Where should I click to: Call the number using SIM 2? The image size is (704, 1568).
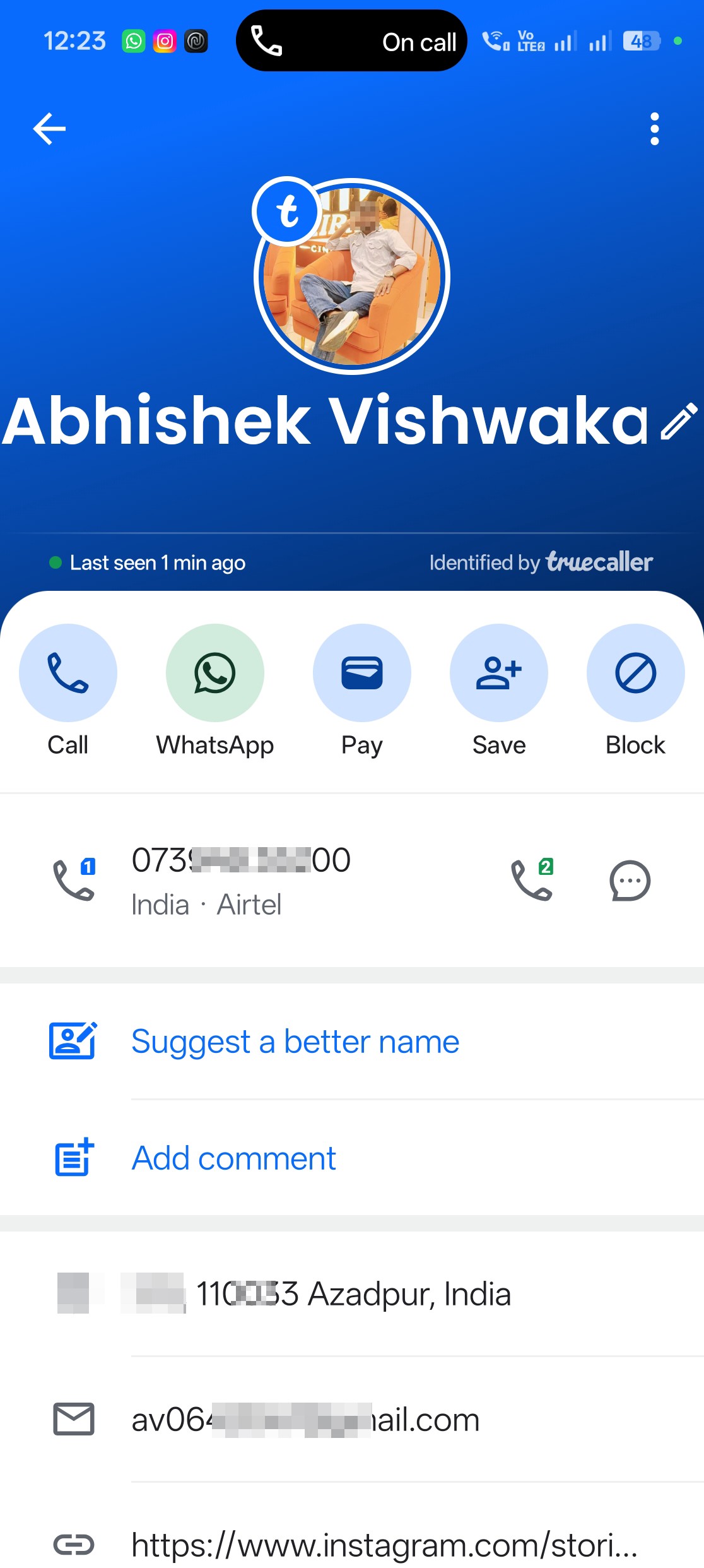[532, 879]
